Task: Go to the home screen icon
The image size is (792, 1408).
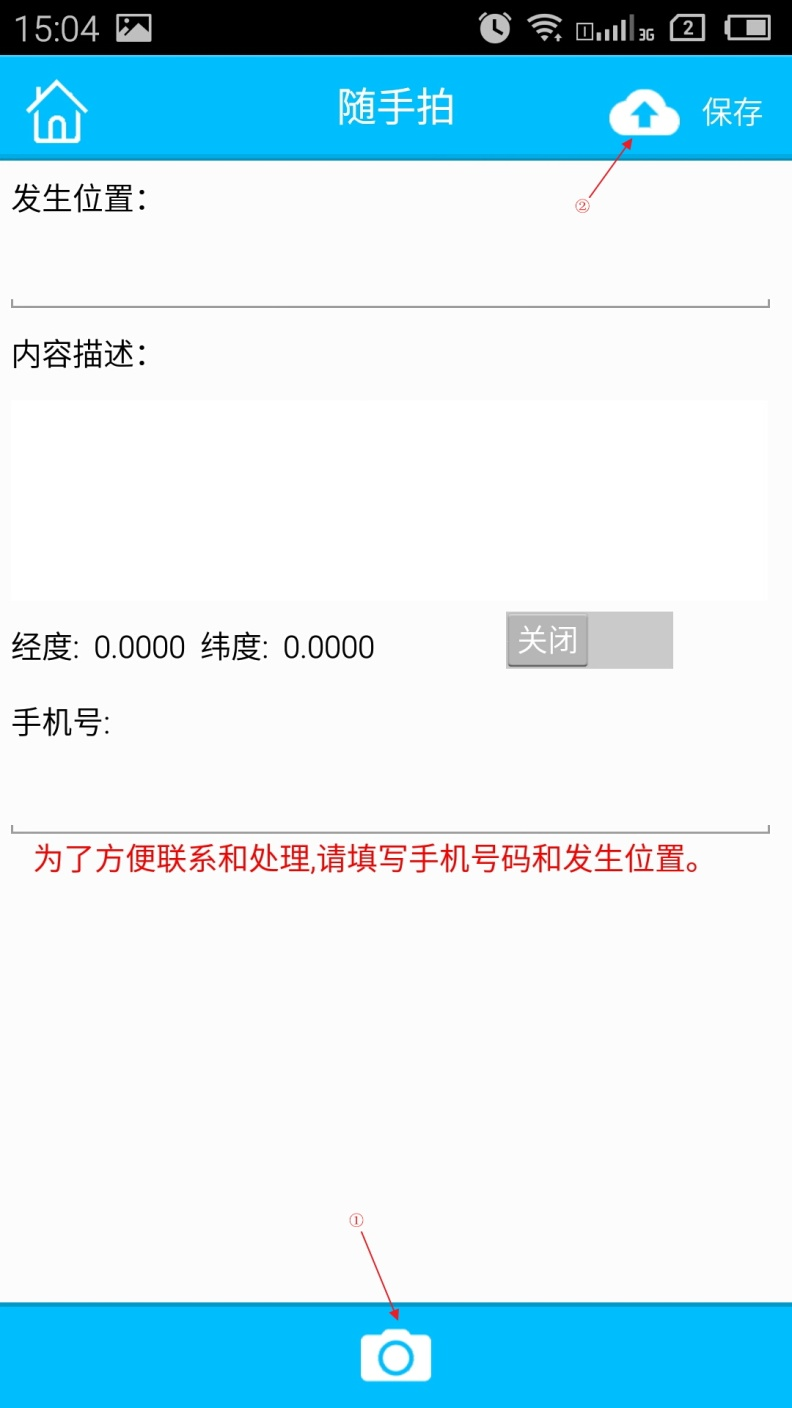Action: tap(57, 111)
